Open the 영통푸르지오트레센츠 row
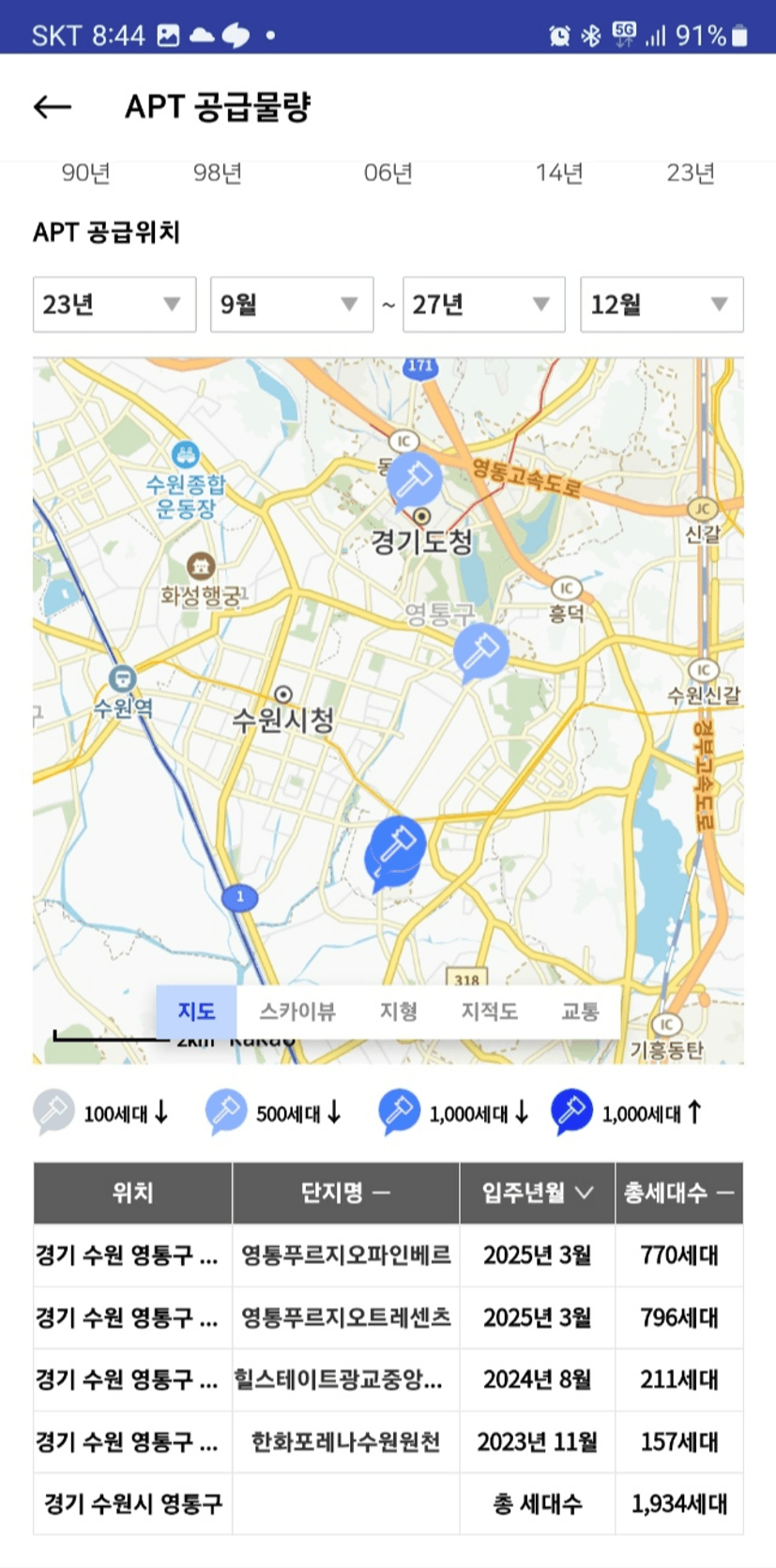776x1568 pixels. click(388, 1317)
